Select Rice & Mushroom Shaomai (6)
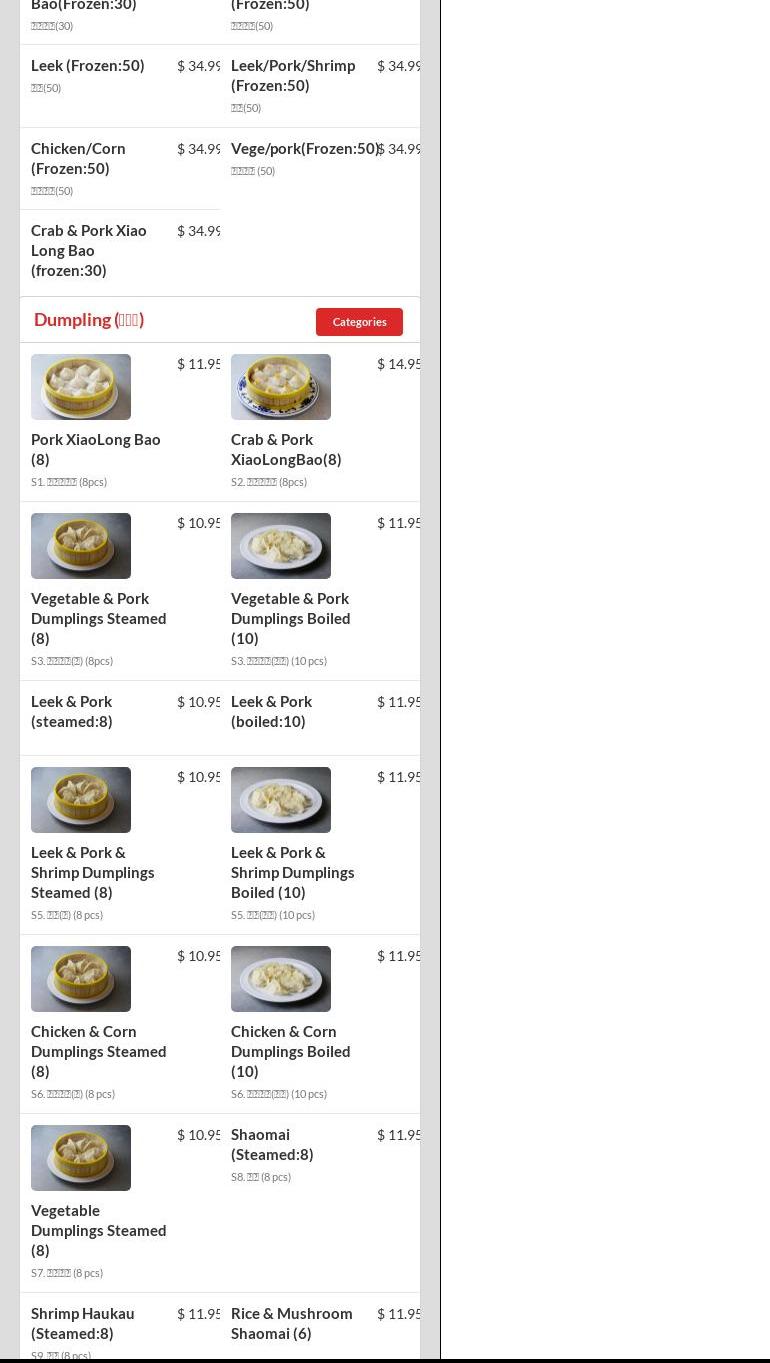This screenshot has width=770, height=1363. click(291, 1323)
